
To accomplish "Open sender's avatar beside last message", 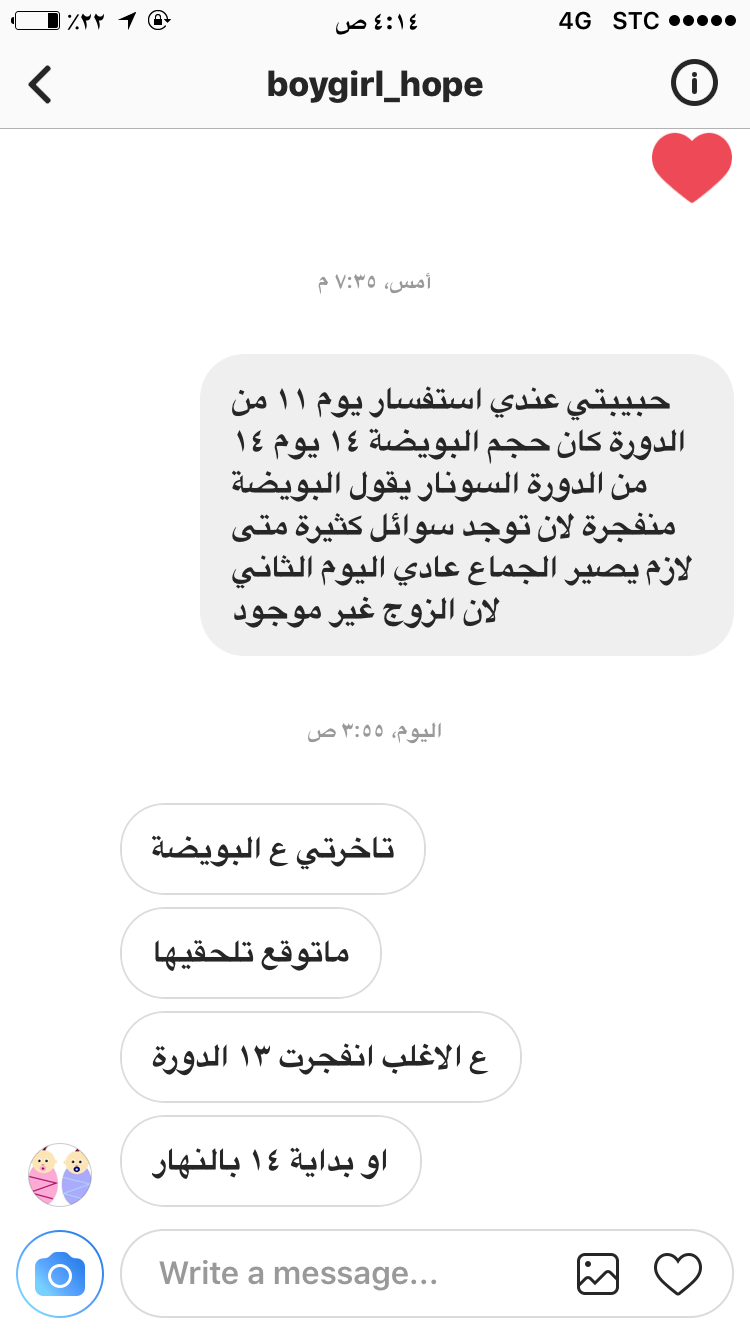I will (60, 1175).
